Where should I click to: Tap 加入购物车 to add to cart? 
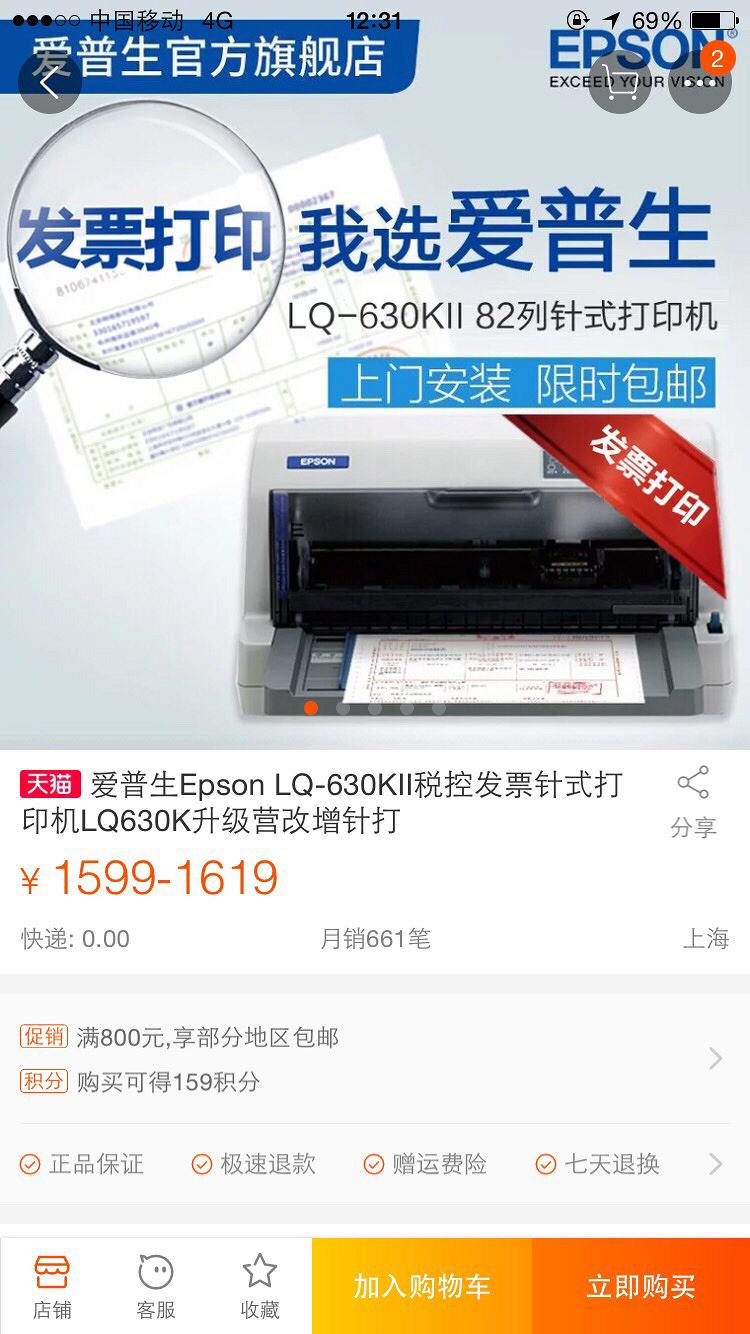422,1286
